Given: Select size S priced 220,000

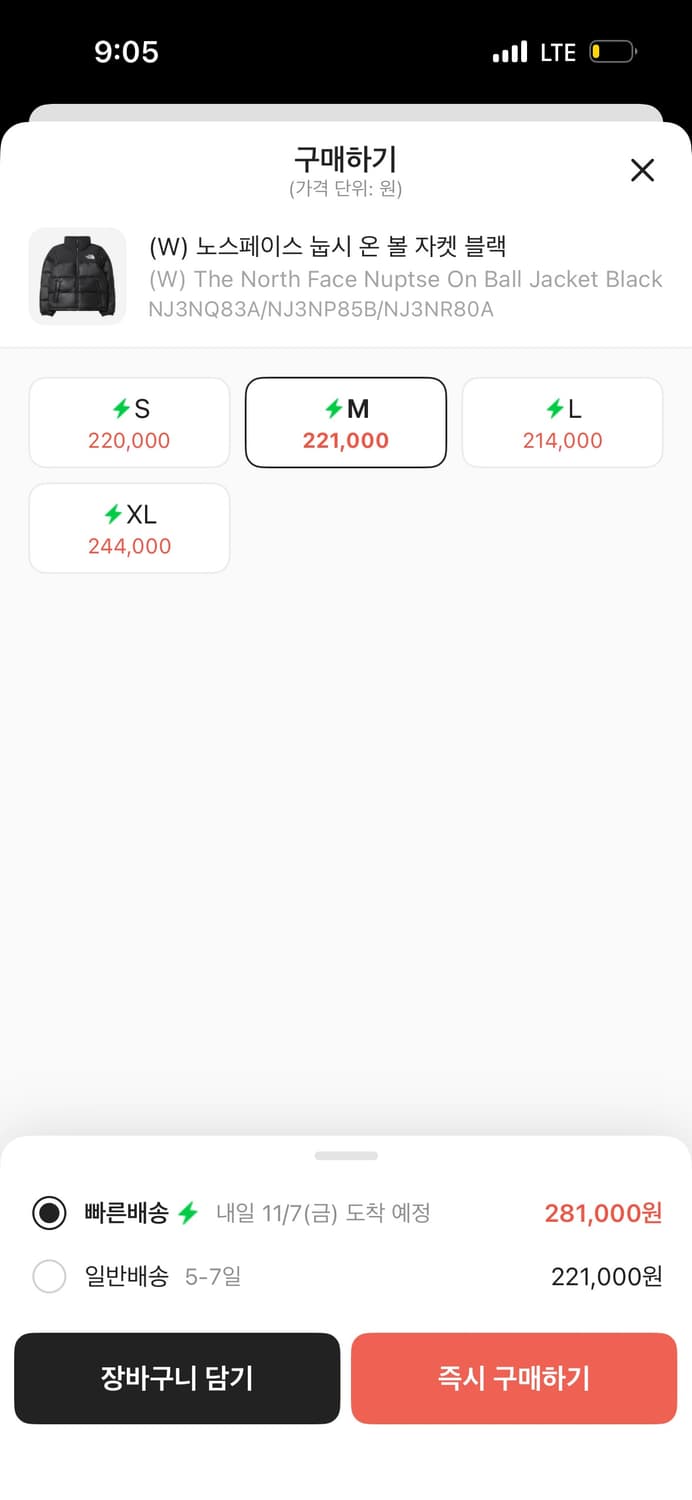Looking at the screenshot, I should [x=129, y=423].
